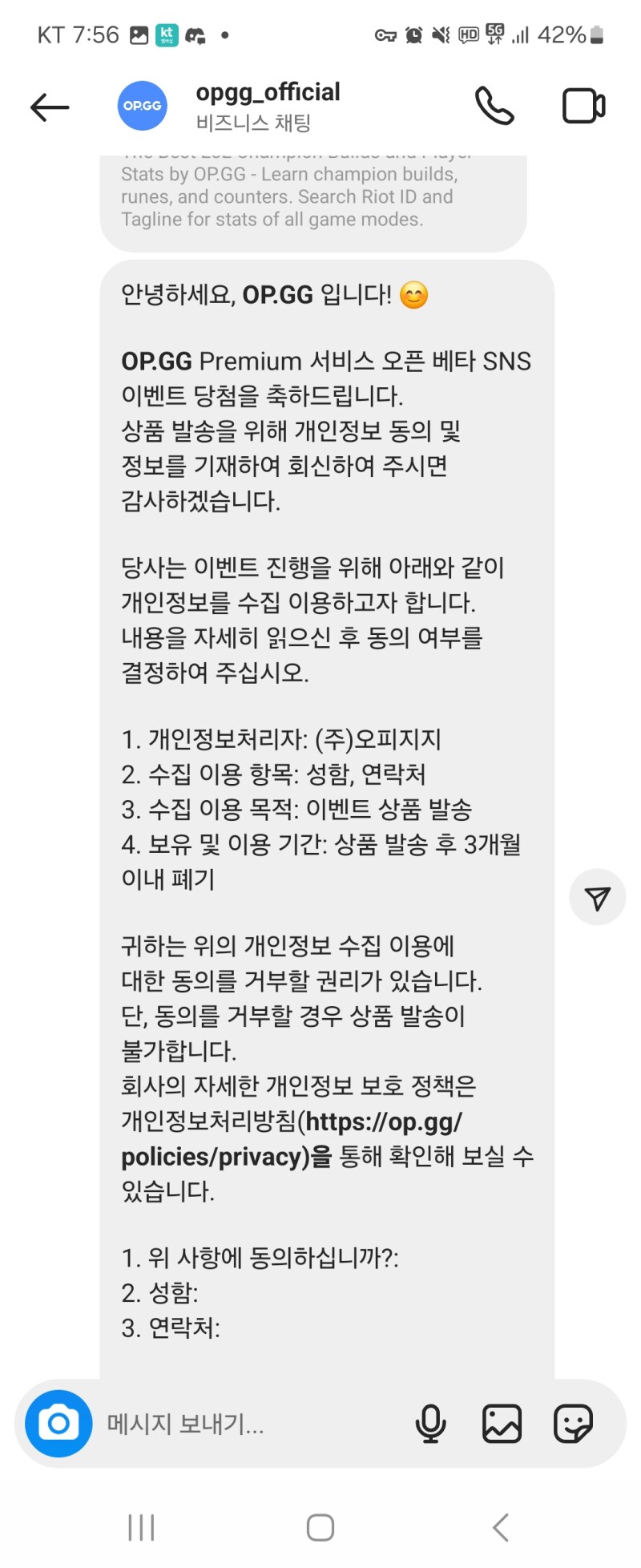Start a video call with opgg_official
The image size is (641, 1568).
pos(583,106)
